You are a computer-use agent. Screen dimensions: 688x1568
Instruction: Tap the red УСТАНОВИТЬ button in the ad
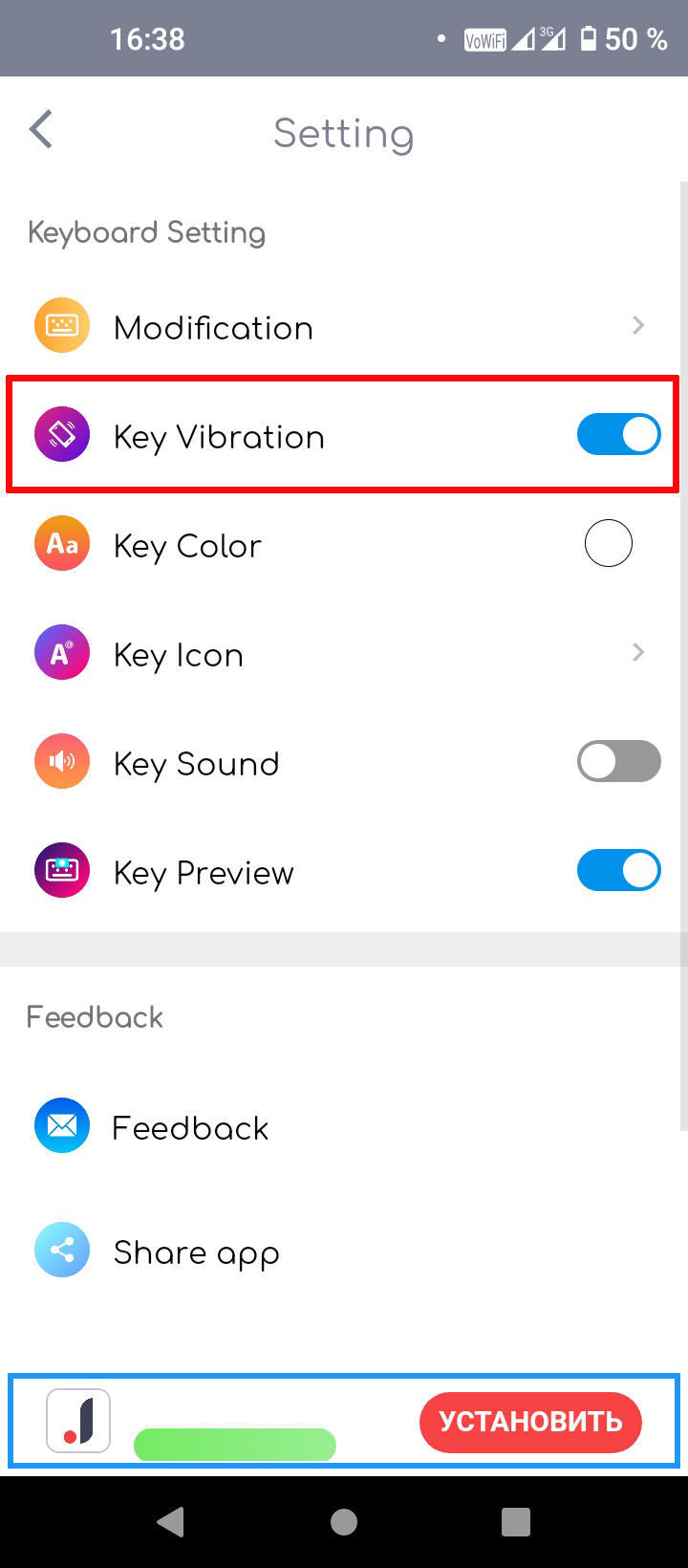point(530,1422)
